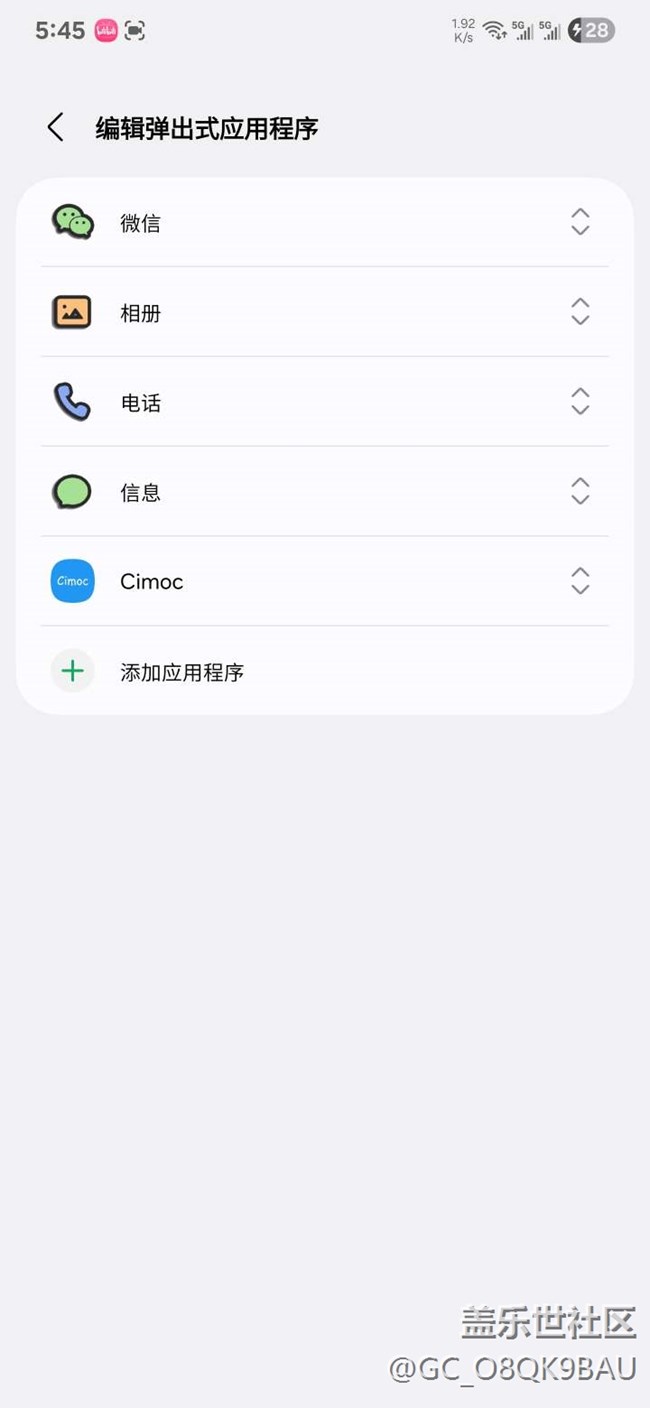
Task: Select the 电话 app row
Action: pyautogui.click(x=325, y=402)
